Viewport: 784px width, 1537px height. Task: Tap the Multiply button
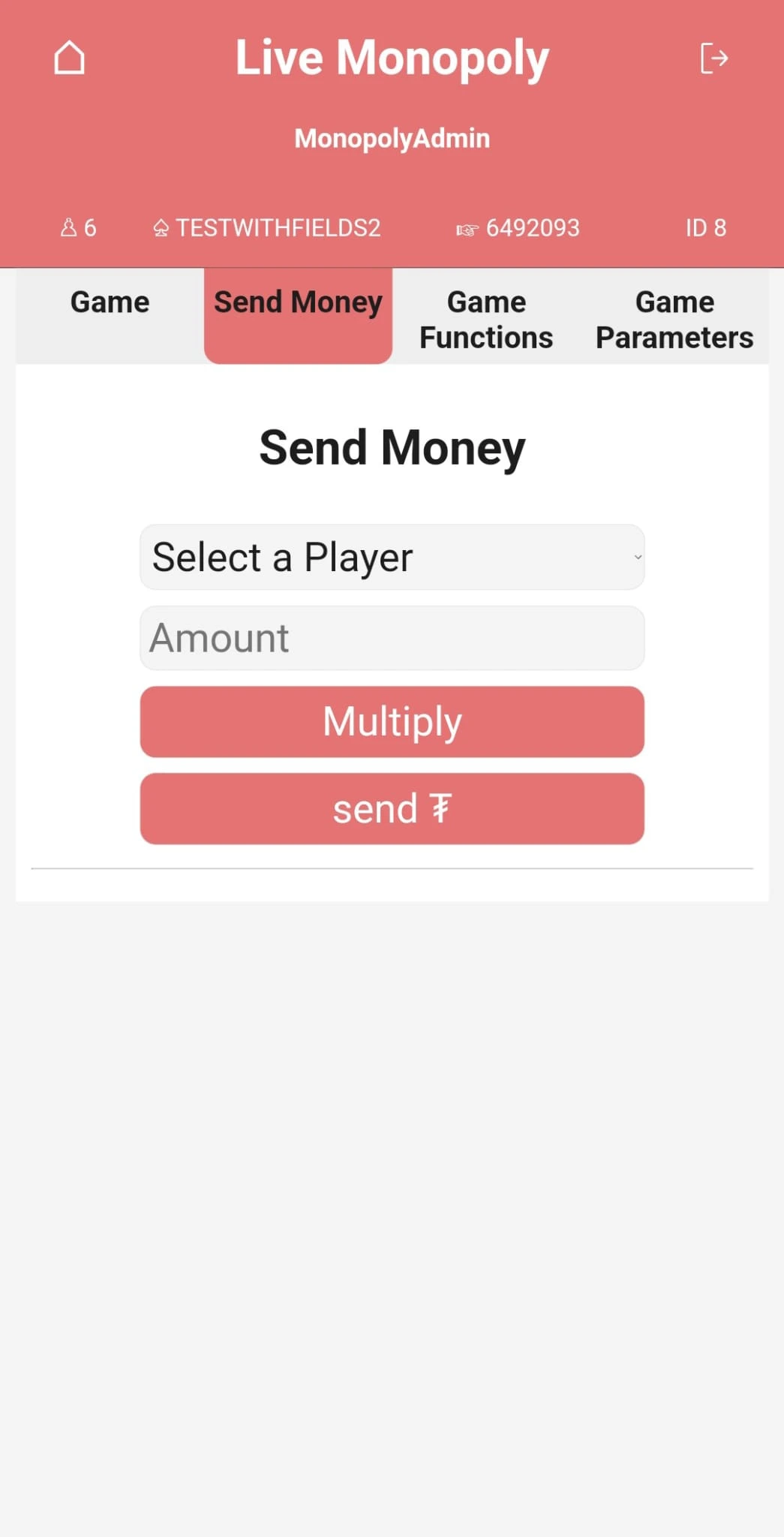point(392,721)
